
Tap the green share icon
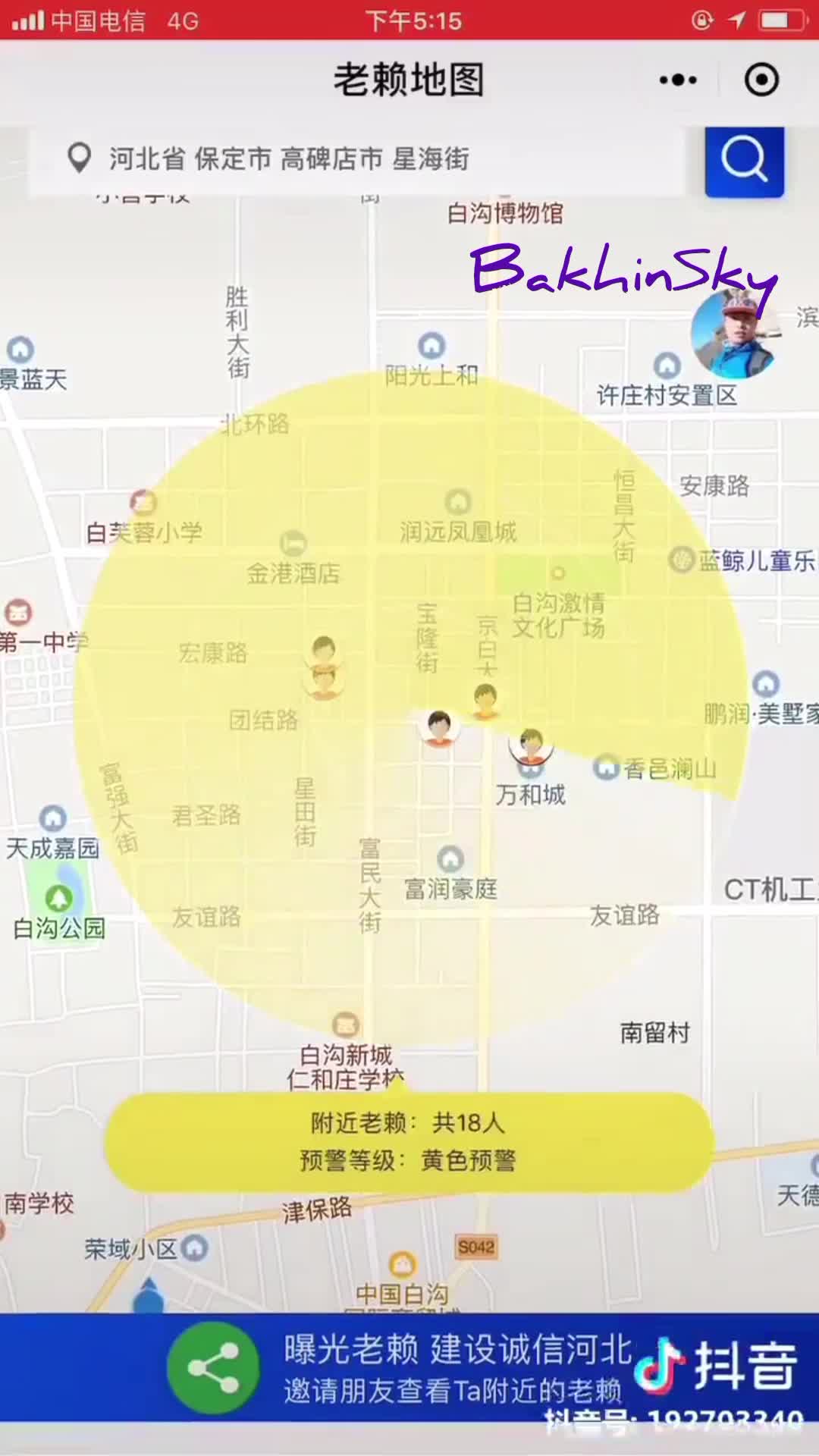tap(213, 1367)
